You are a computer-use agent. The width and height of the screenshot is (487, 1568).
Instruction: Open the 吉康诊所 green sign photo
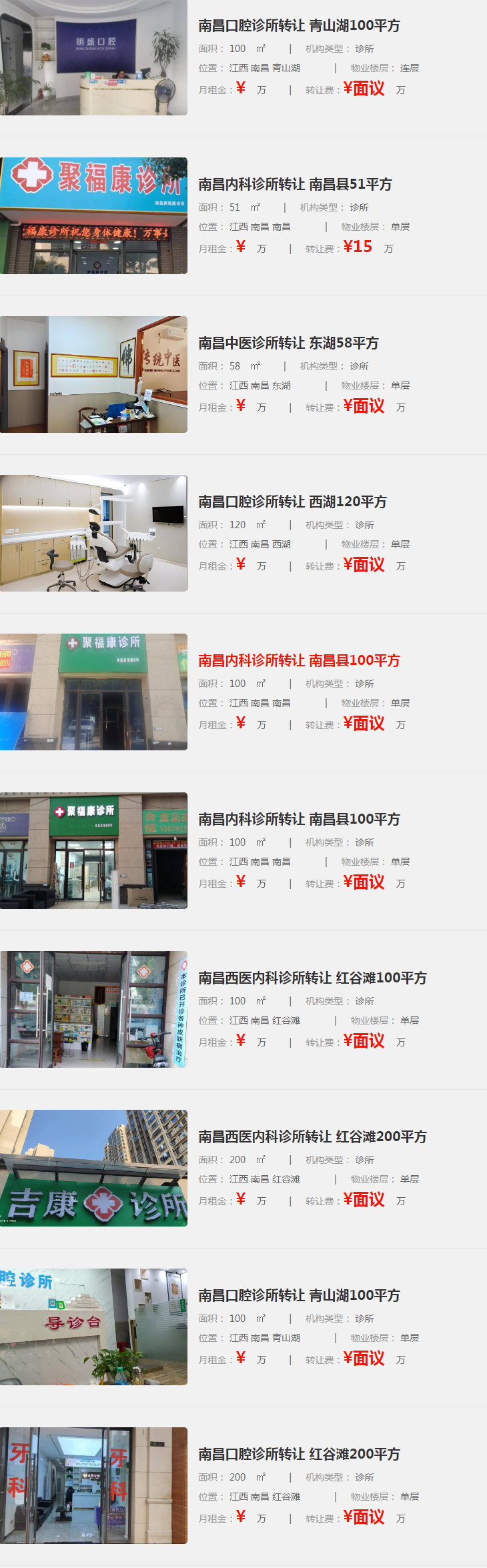pos(93,1168)
